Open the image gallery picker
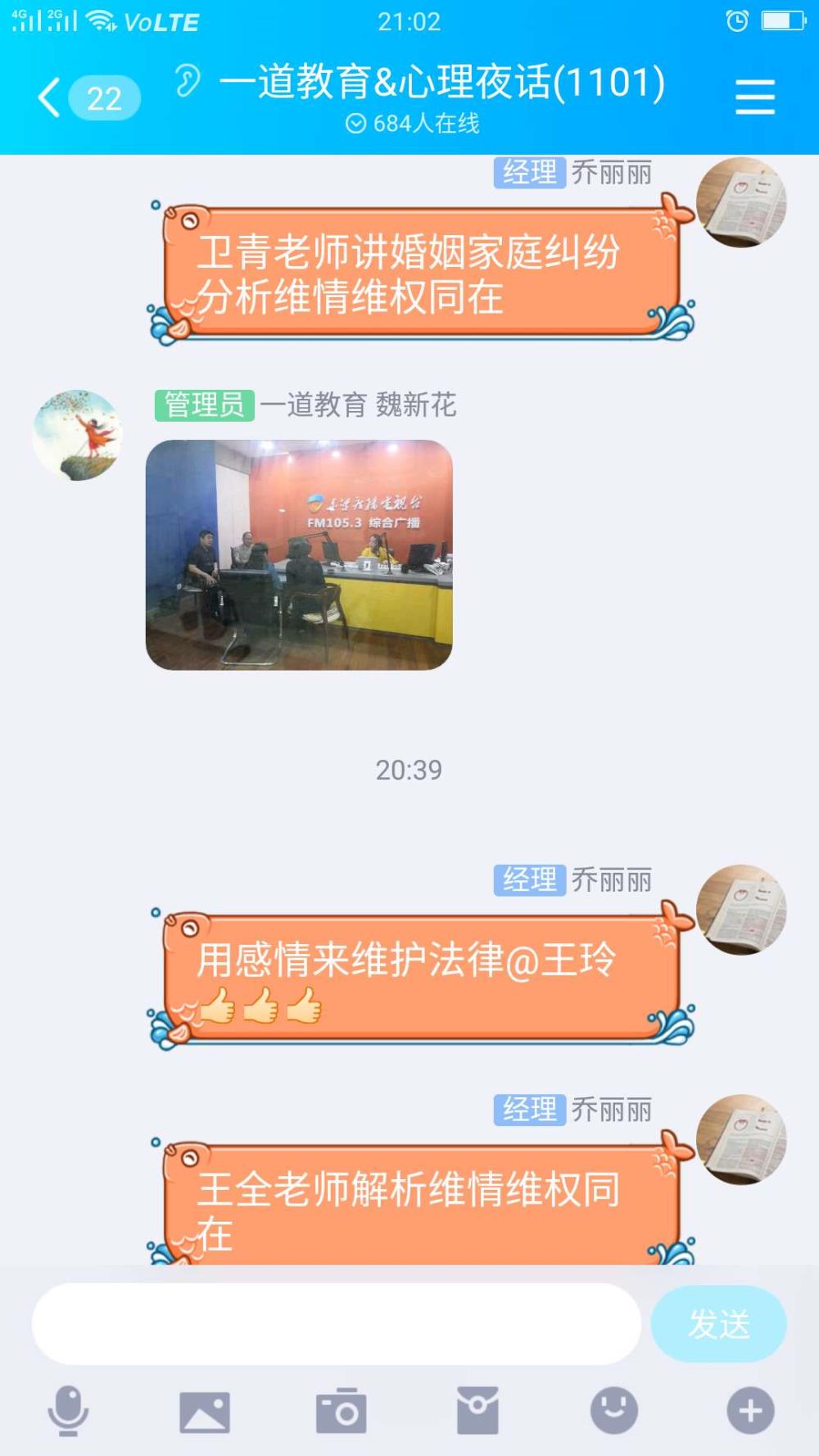 click(x=205, y=1411)
